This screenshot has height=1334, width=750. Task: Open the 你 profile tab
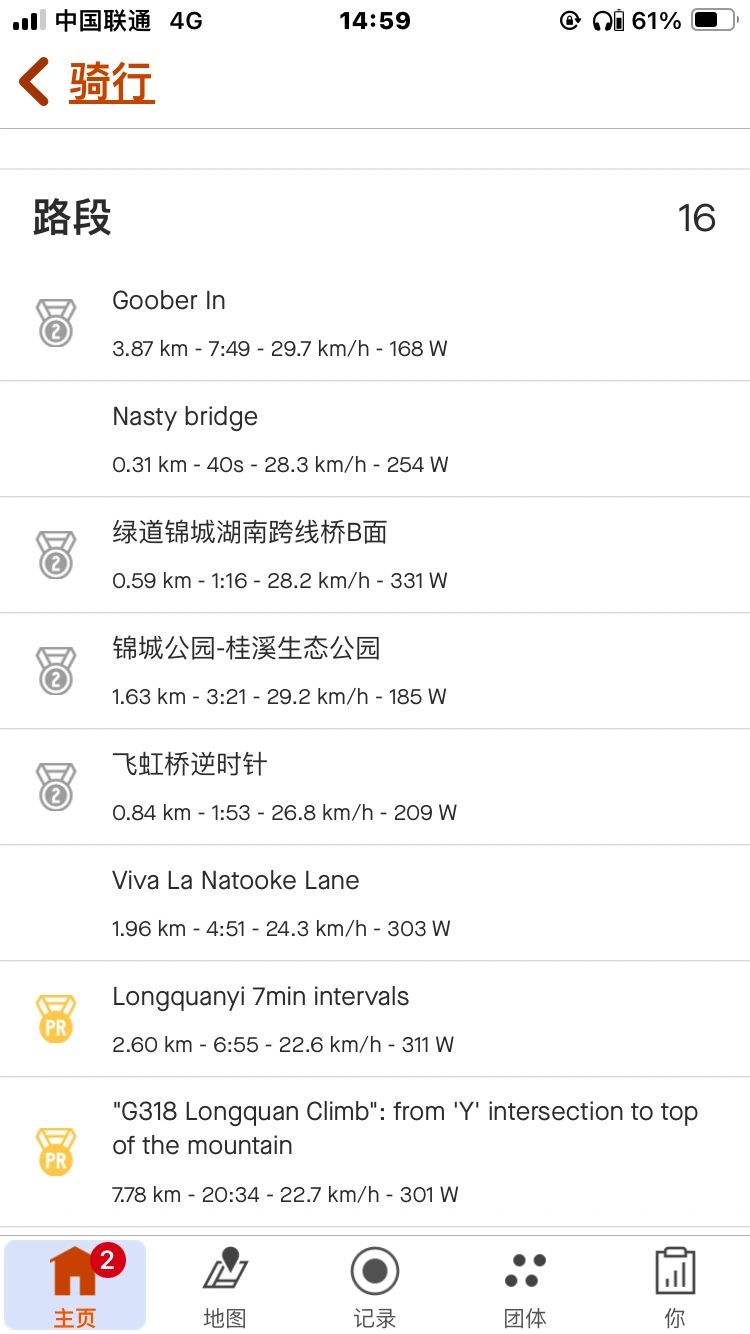675,1286
